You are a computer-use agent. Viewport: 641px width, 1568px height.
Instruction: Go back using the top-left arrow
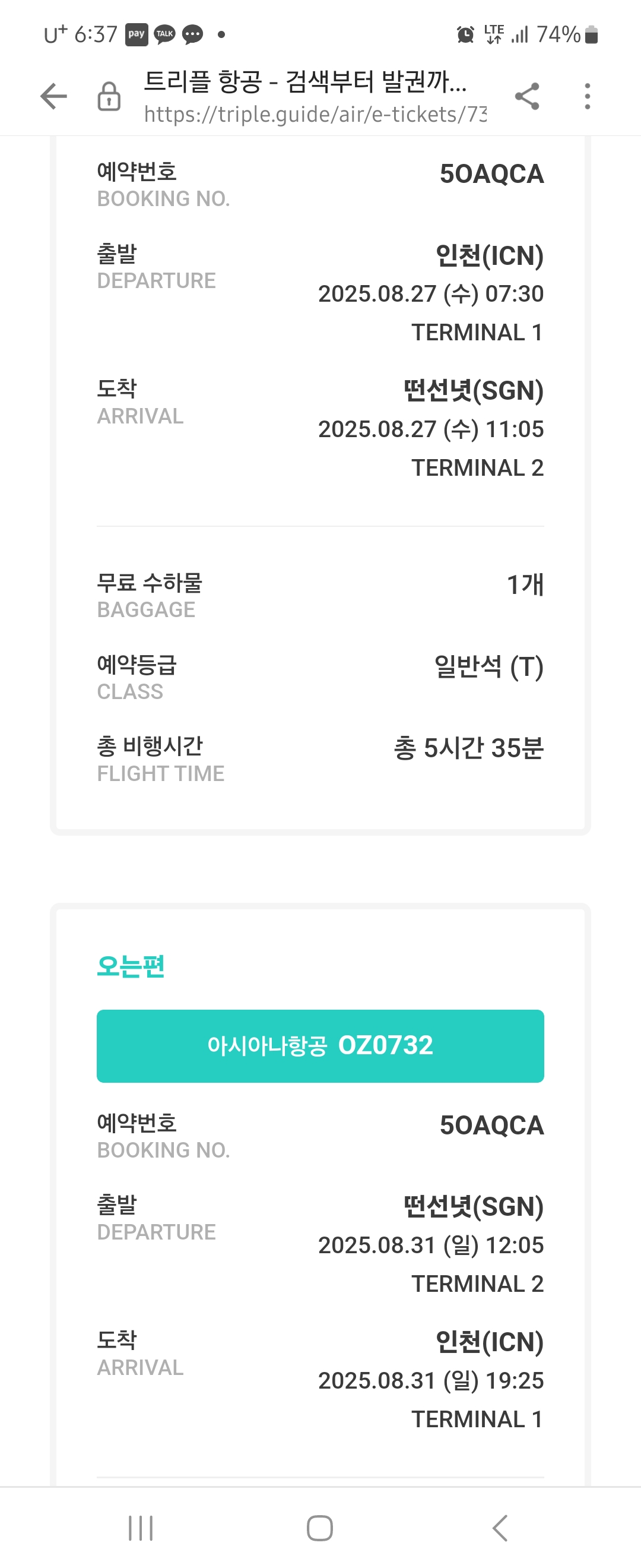click(x=53, y=96)
